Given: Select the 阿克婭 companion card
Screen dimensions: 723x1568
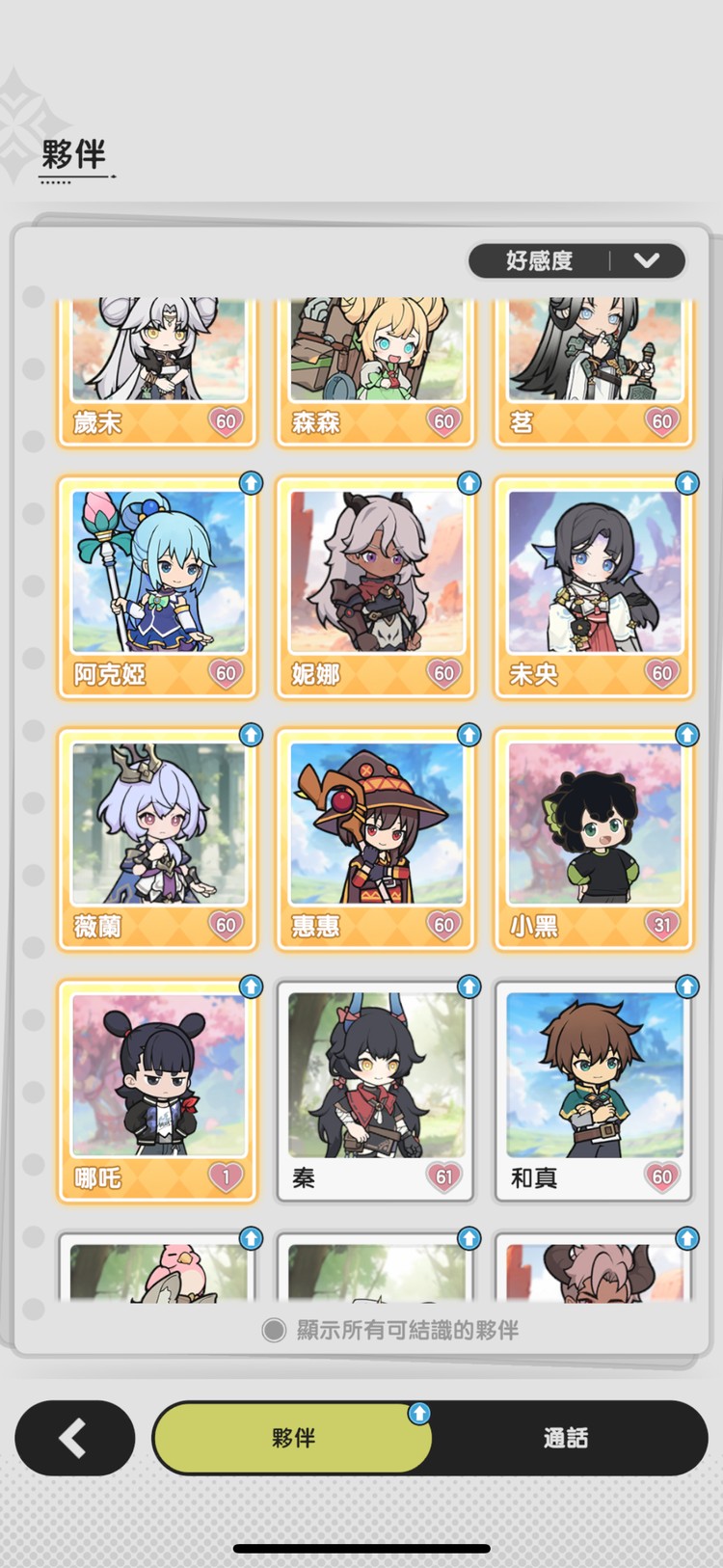Looking at the screenshot, I should 158,586.
